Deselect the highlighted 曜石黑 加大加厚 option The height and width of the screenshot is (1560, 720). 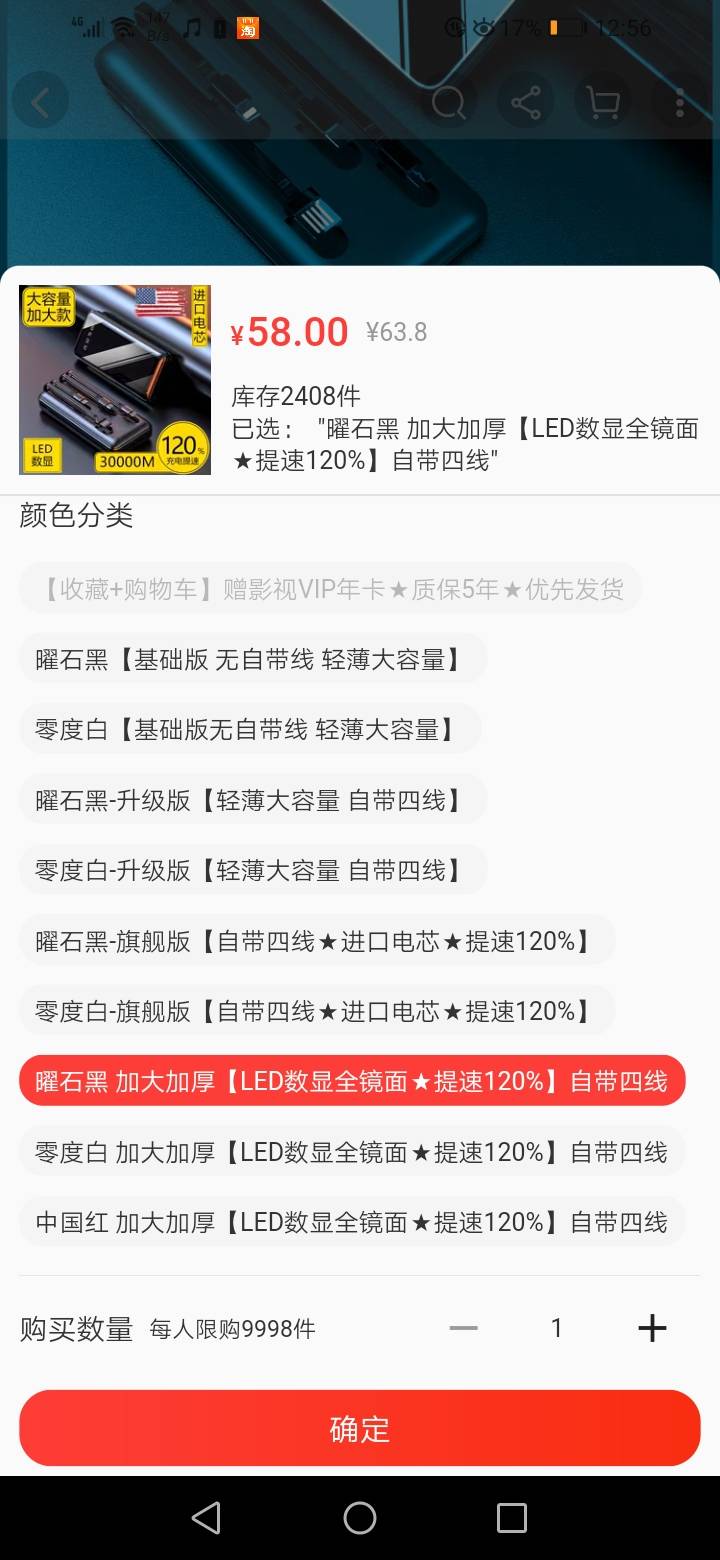pos(352,1081)
